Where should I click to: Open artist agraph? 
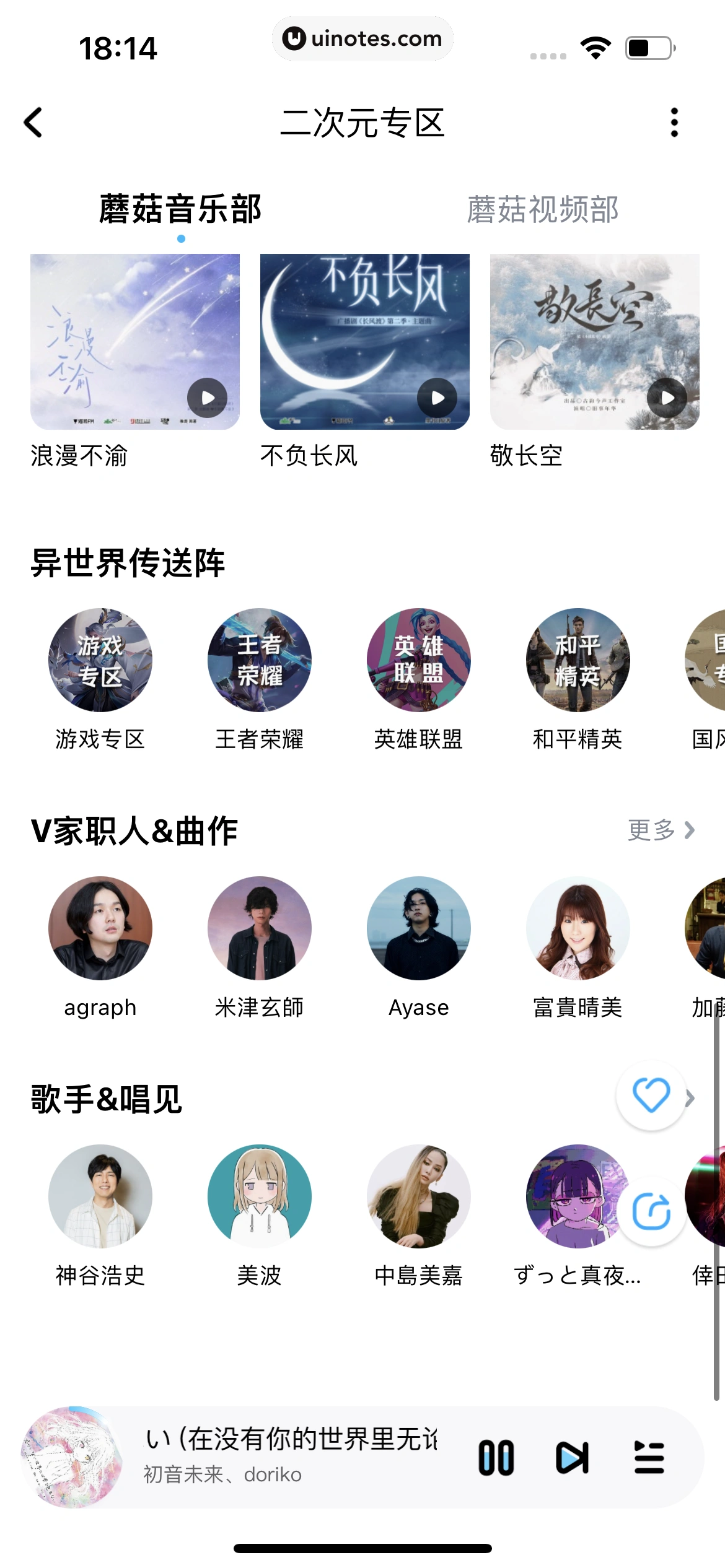tap(100, 928)
